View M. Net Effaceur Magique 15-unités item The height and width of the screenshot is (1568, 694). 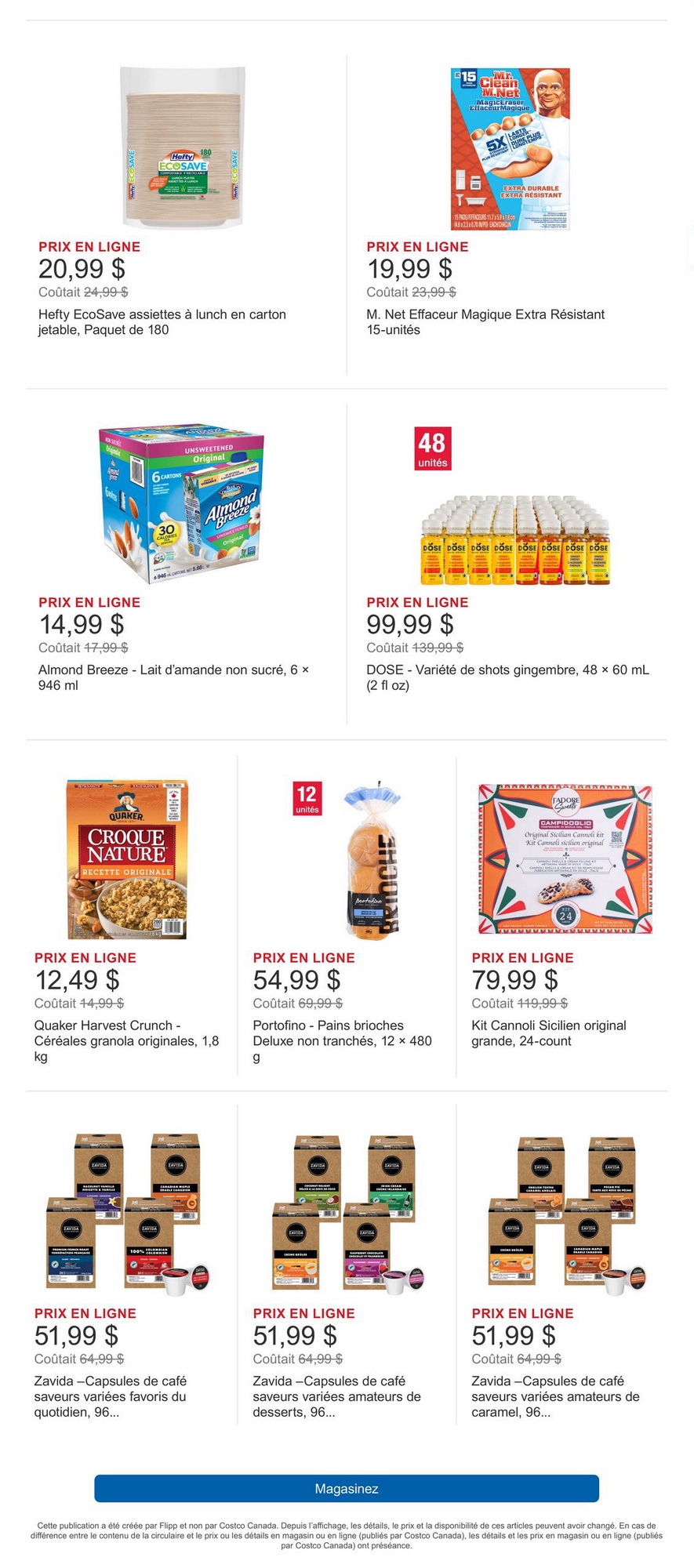pos(510,149)
